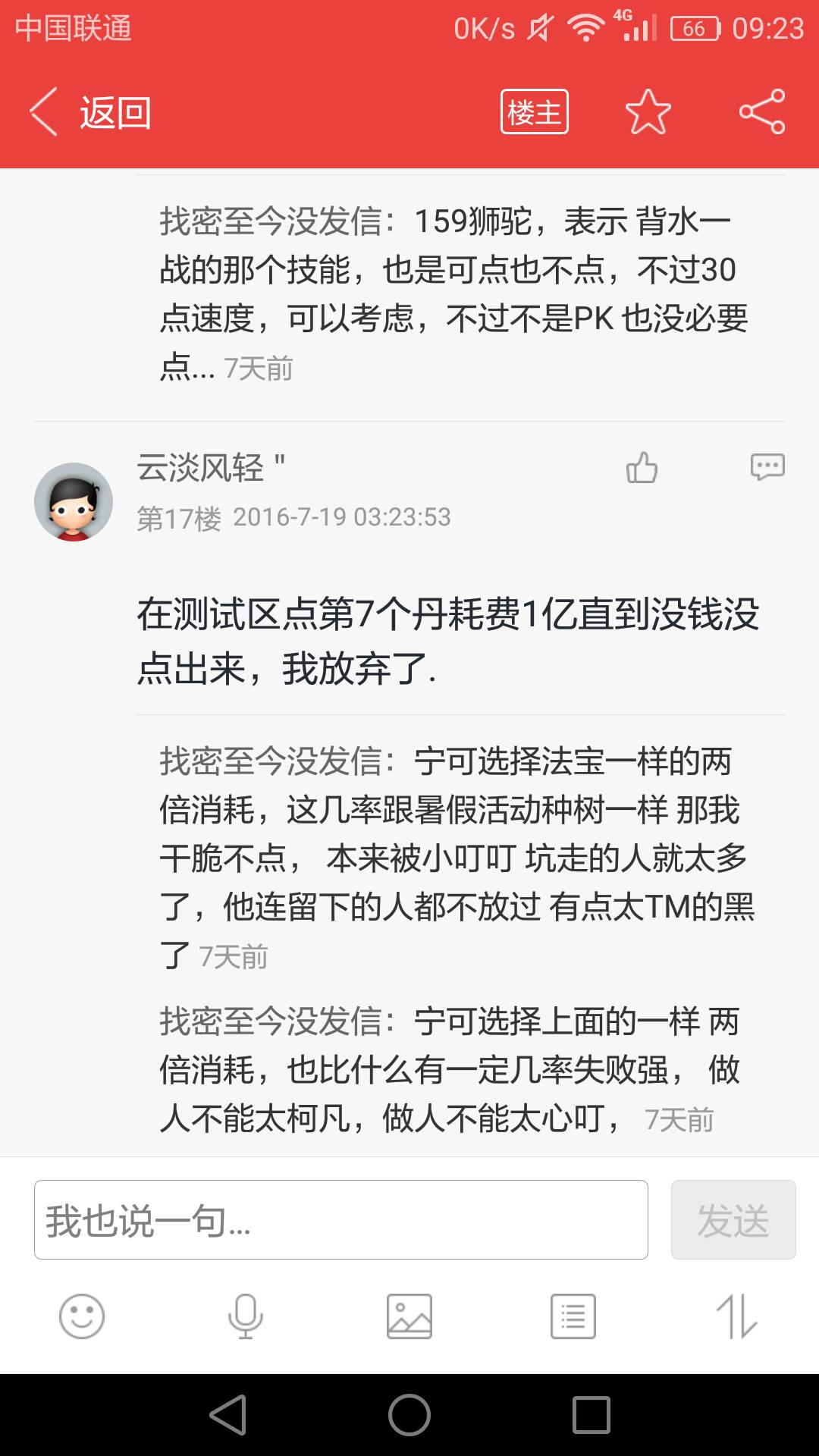
Task: Tap the 发送 send button
Action: point(733,1219)
